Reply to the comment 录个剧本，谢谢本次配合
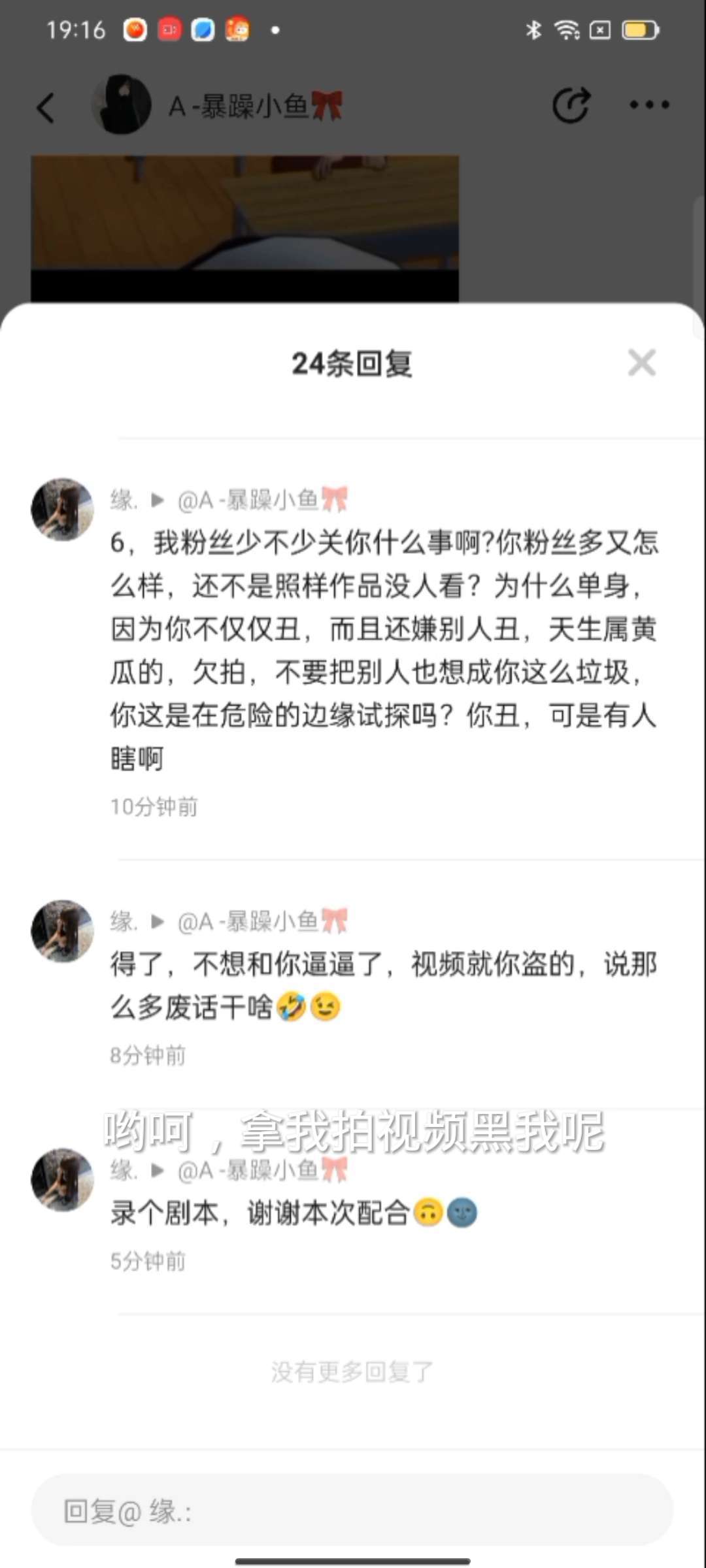Image resolution: width=706 pixels, height=1568 pixels. (x=261, y=1213)
